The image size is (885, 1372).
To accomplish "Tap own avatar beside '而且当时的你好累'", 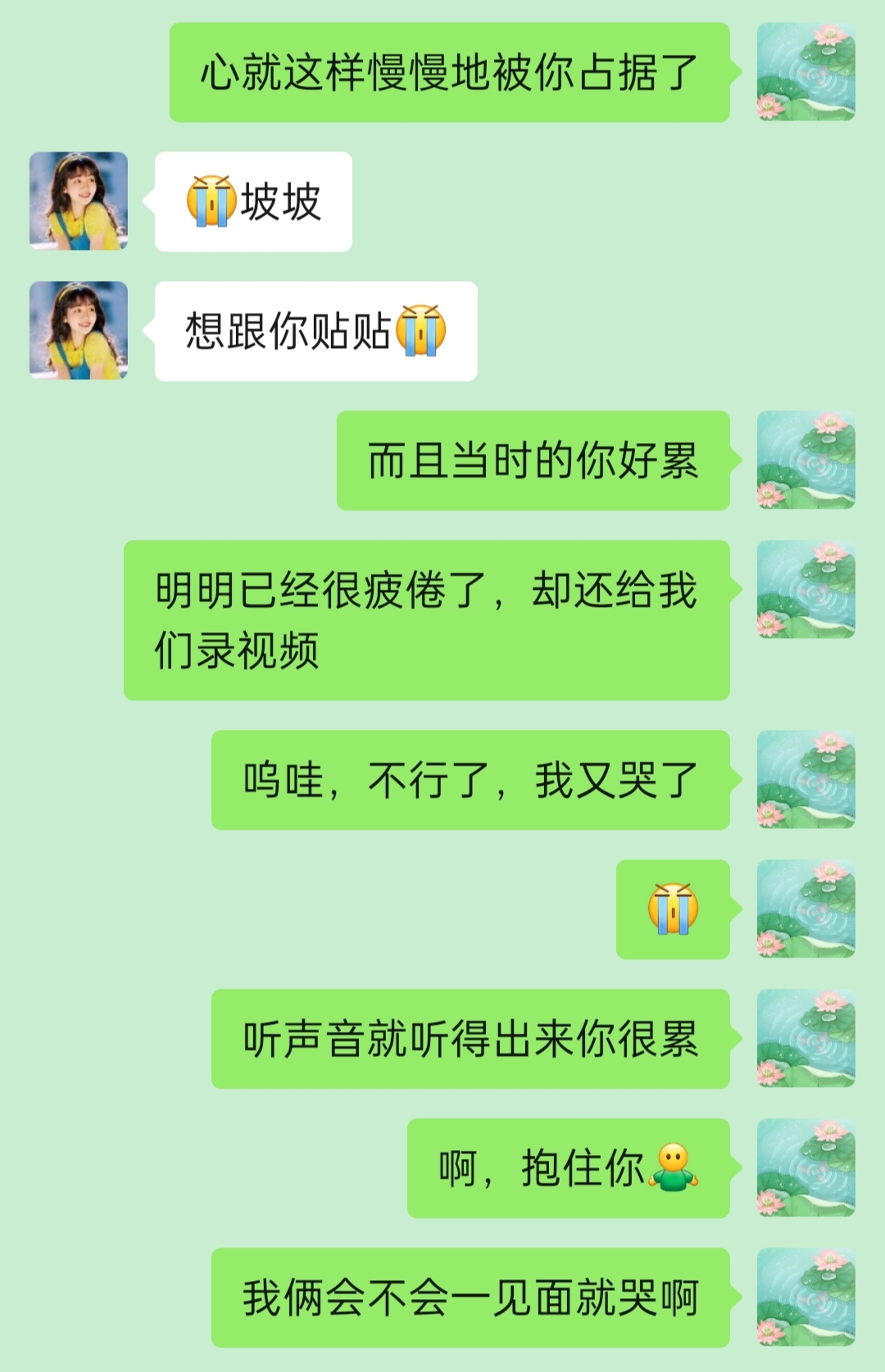I will [x=806, y=460].
